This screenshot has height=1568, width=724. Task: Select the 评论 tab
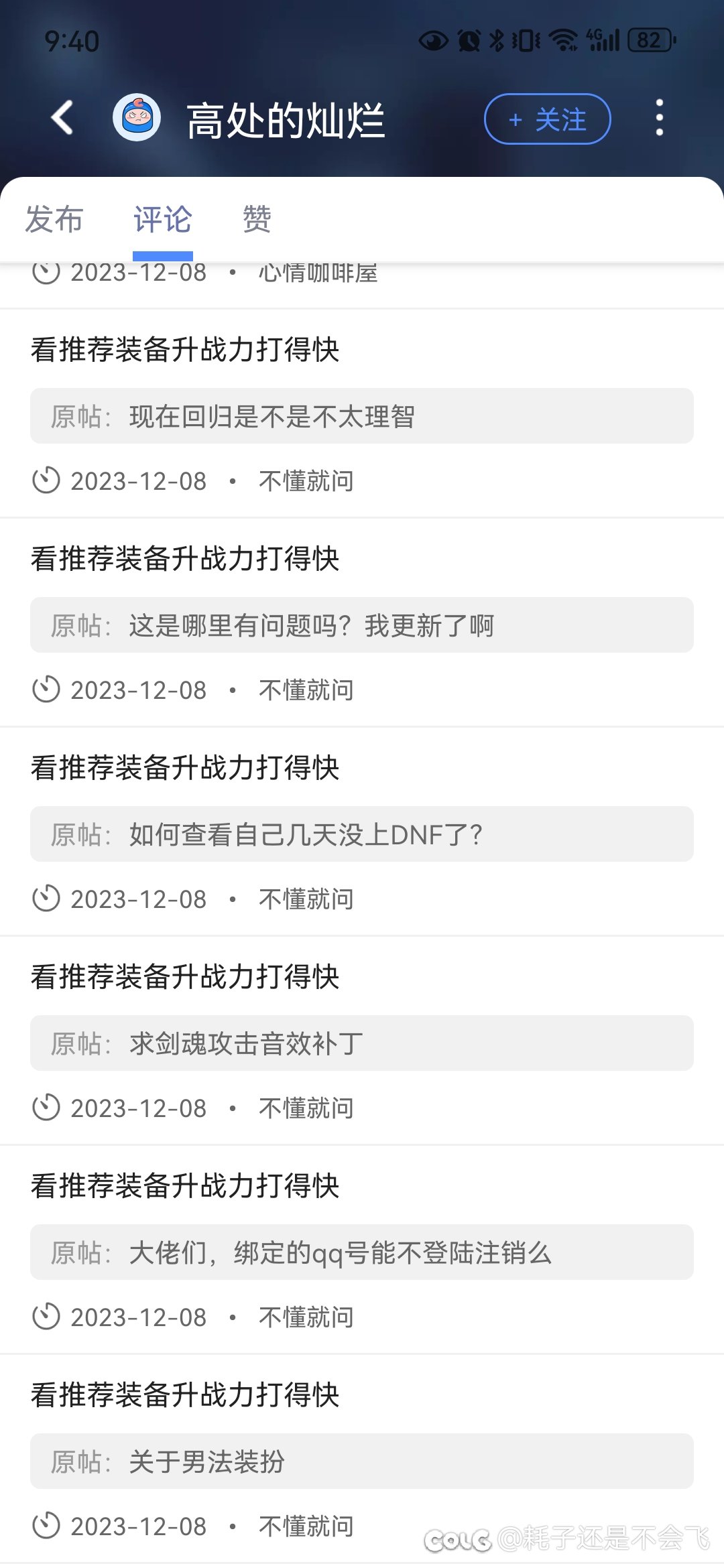point(163,220)
